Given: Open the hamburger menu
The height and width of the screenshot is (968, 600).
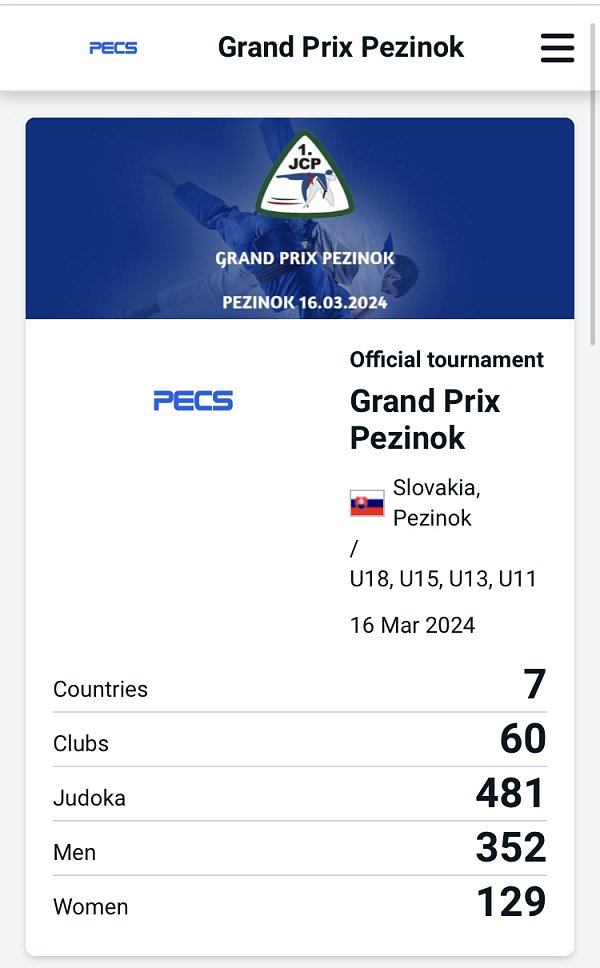Looking at the screenshot, I should 557,48.
